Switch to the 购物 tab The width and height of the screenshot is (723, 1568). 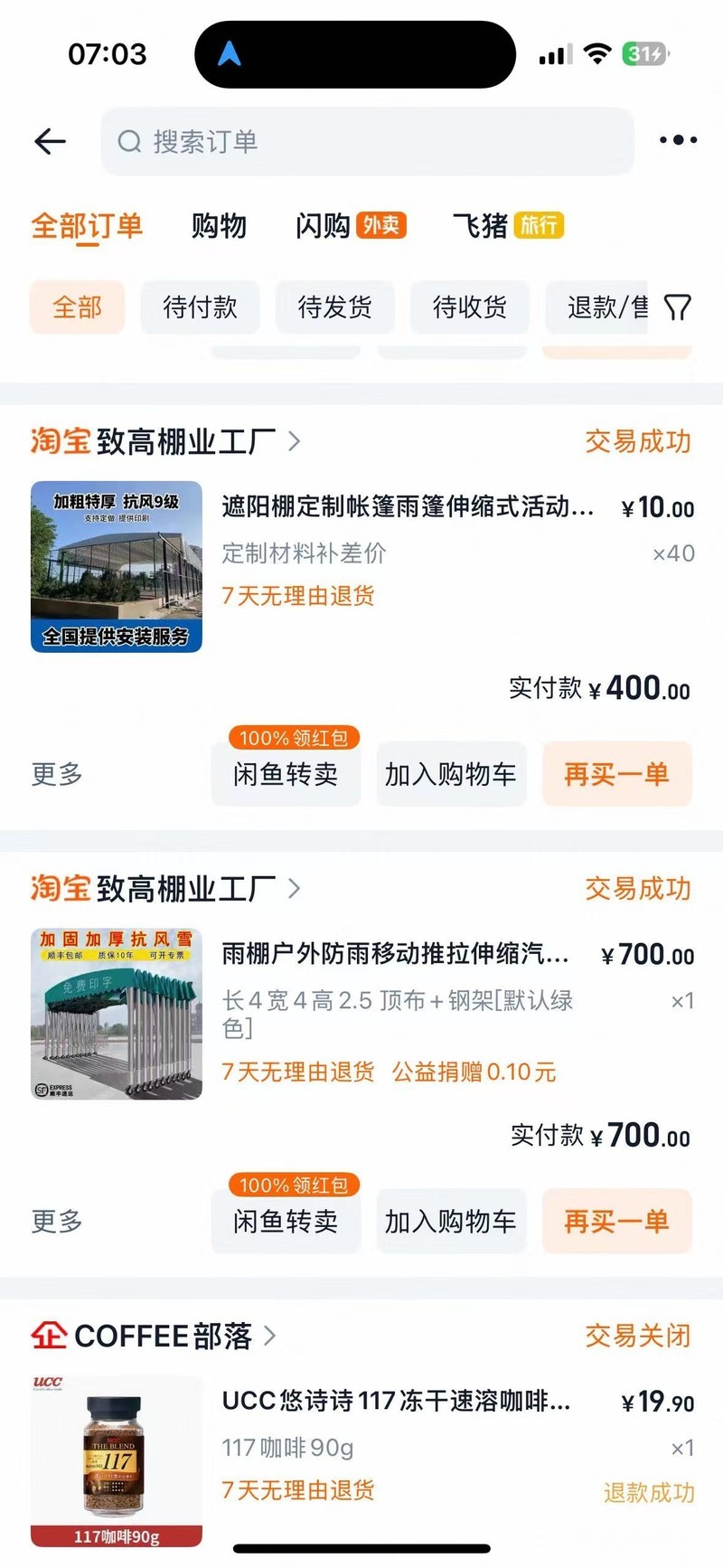point(219,226)
